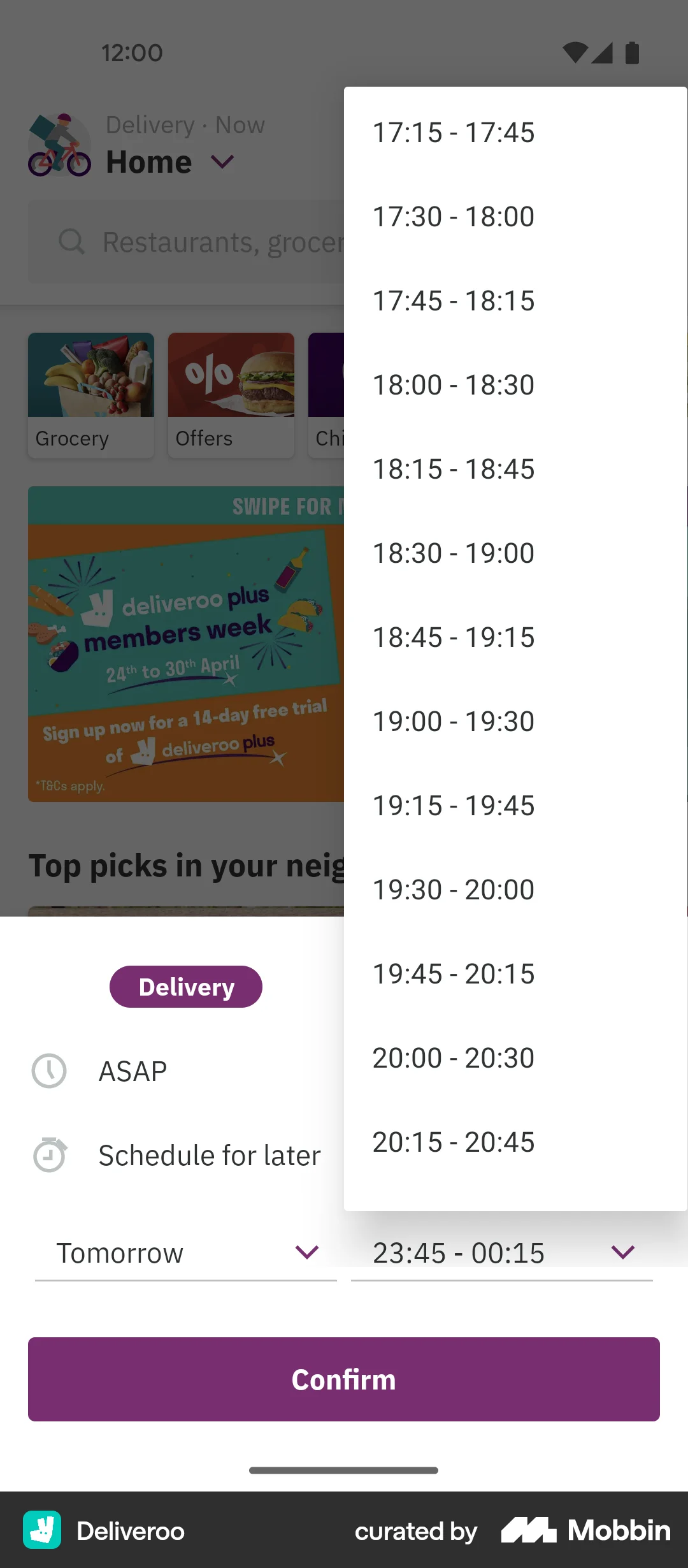Viewport: 688px width, 1568px height.
Task: Open the Tomorrow day picker dropdown
Action: point(185,1252)
